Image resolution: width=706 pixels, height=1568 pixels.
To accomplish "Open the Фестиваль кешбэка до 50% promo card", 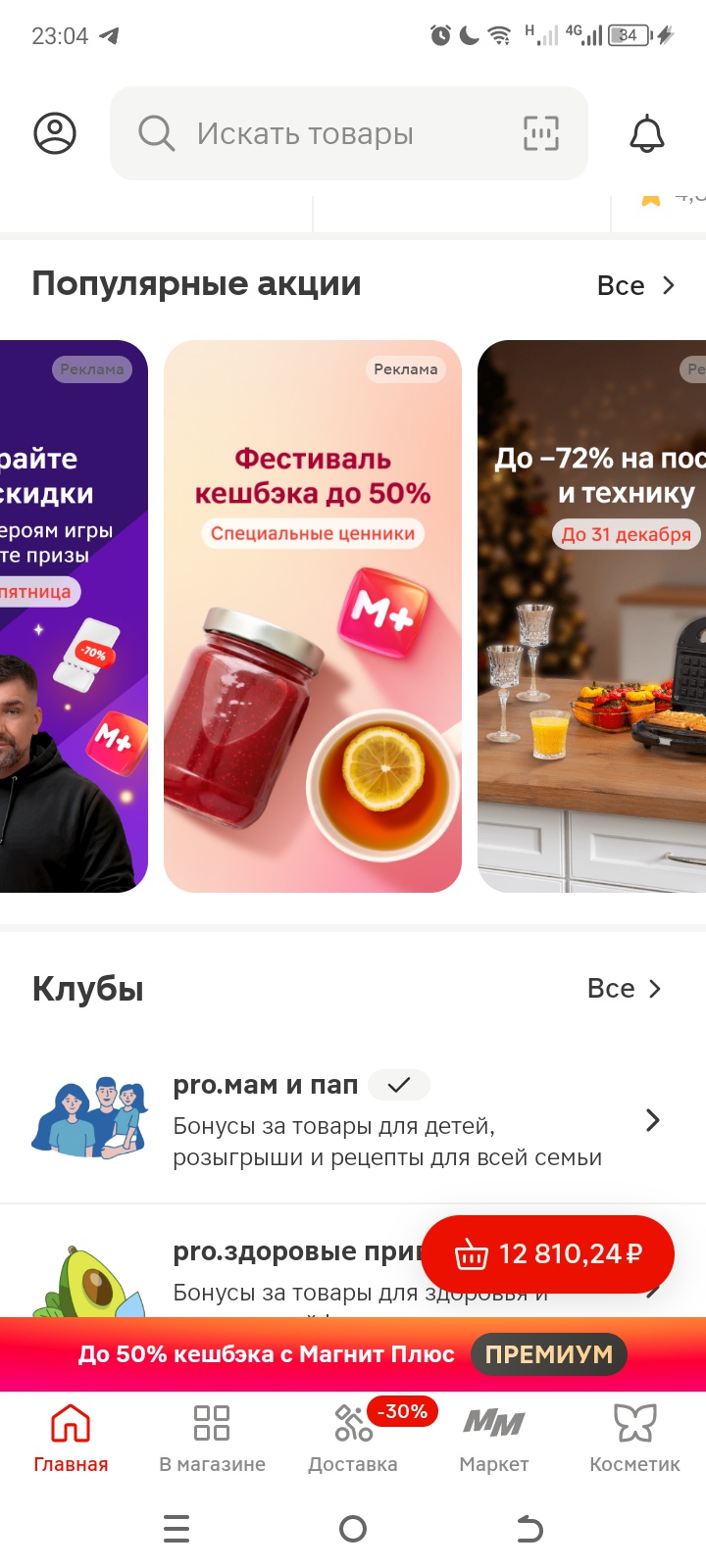I will tap(313, 615).
